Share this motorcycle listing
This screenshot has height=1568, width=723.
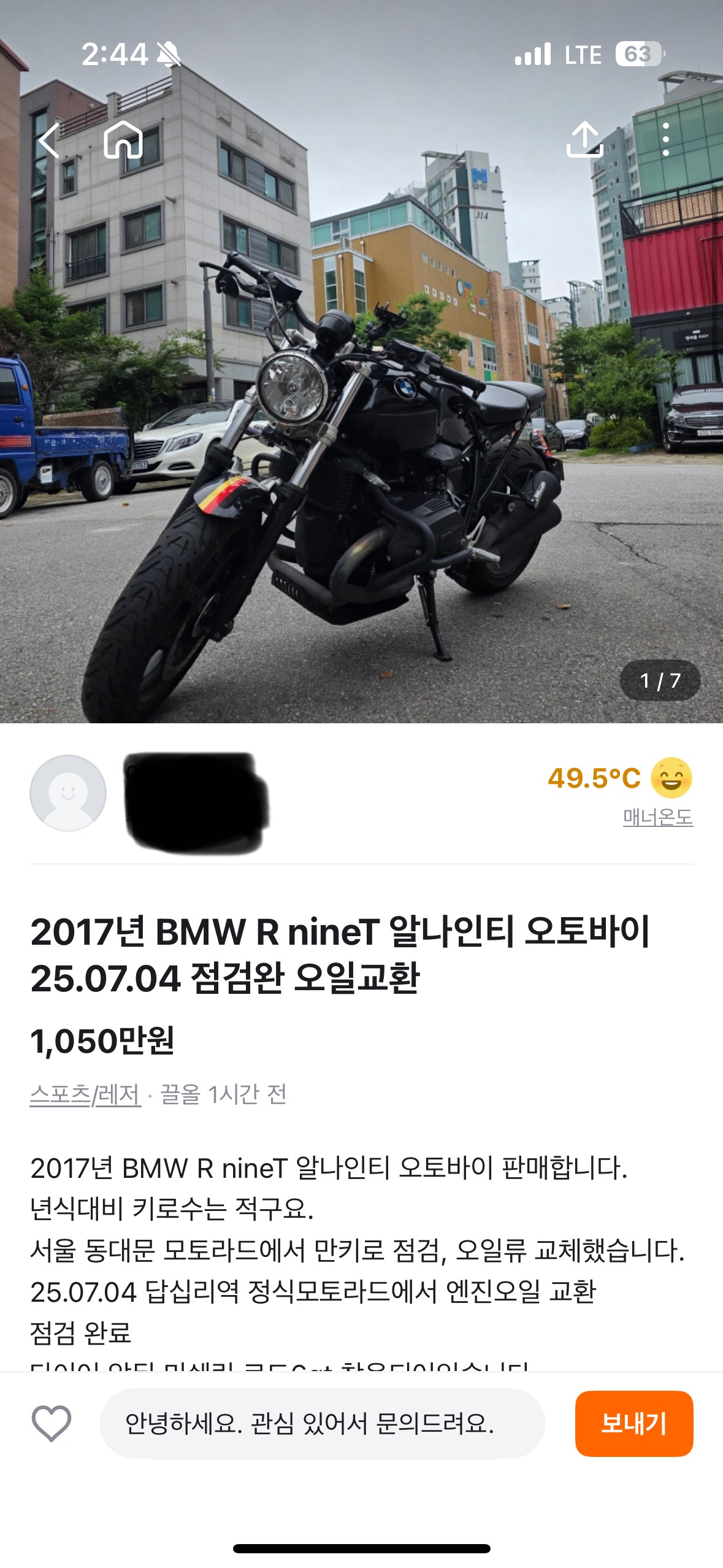(584, 139)
